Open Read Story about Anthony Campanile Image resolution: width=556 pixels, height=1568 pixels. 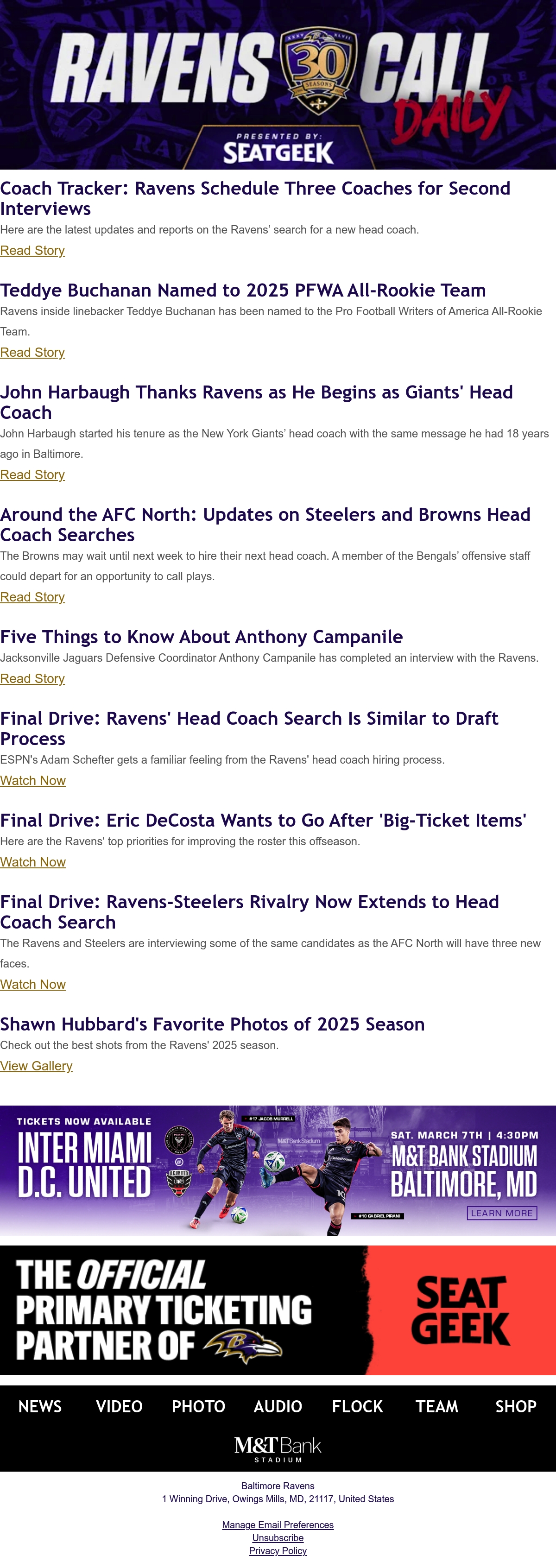click(32, 679)
